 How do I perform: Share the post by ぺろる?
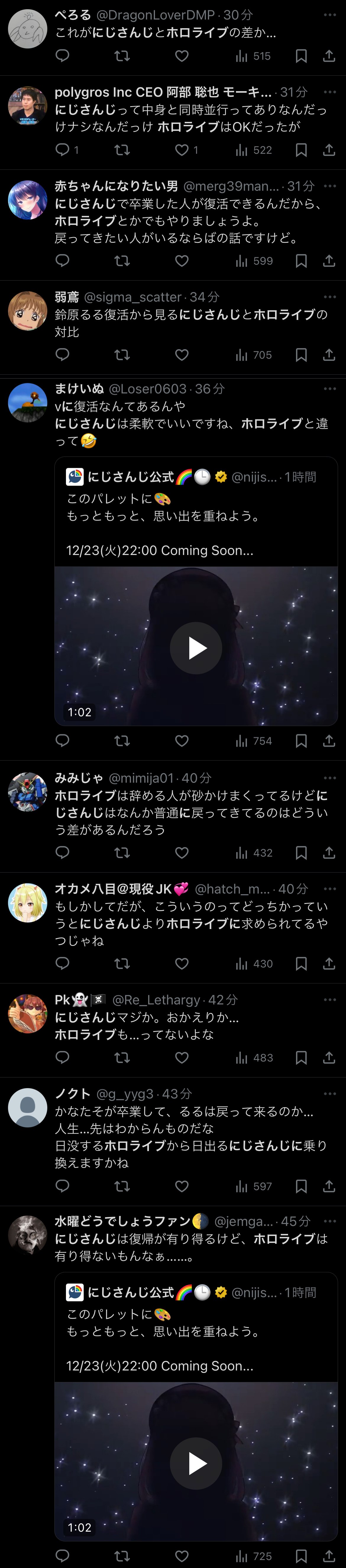[329, 56]
